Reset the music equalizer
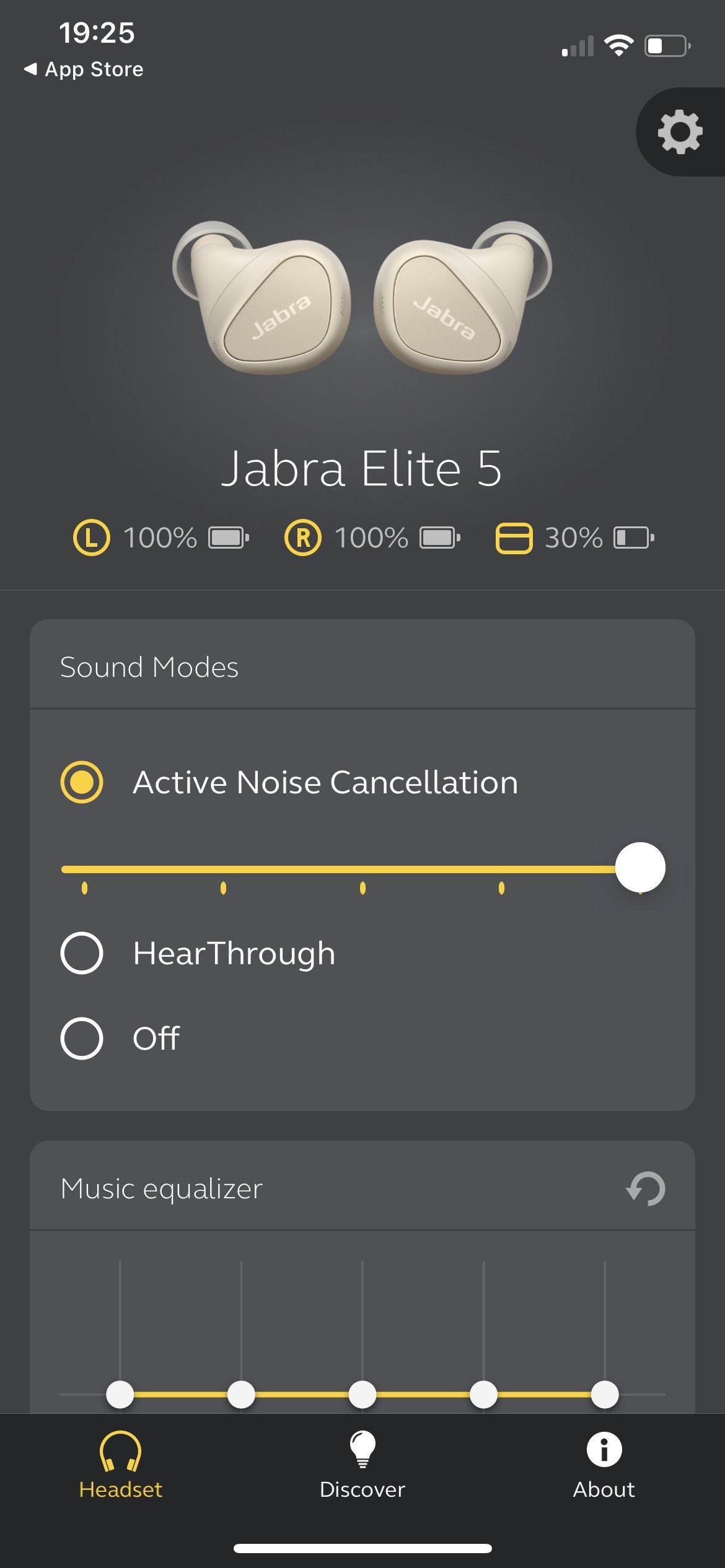Screen dimensions: 725x1568 pyautogui.click(x=646, y=1188)
